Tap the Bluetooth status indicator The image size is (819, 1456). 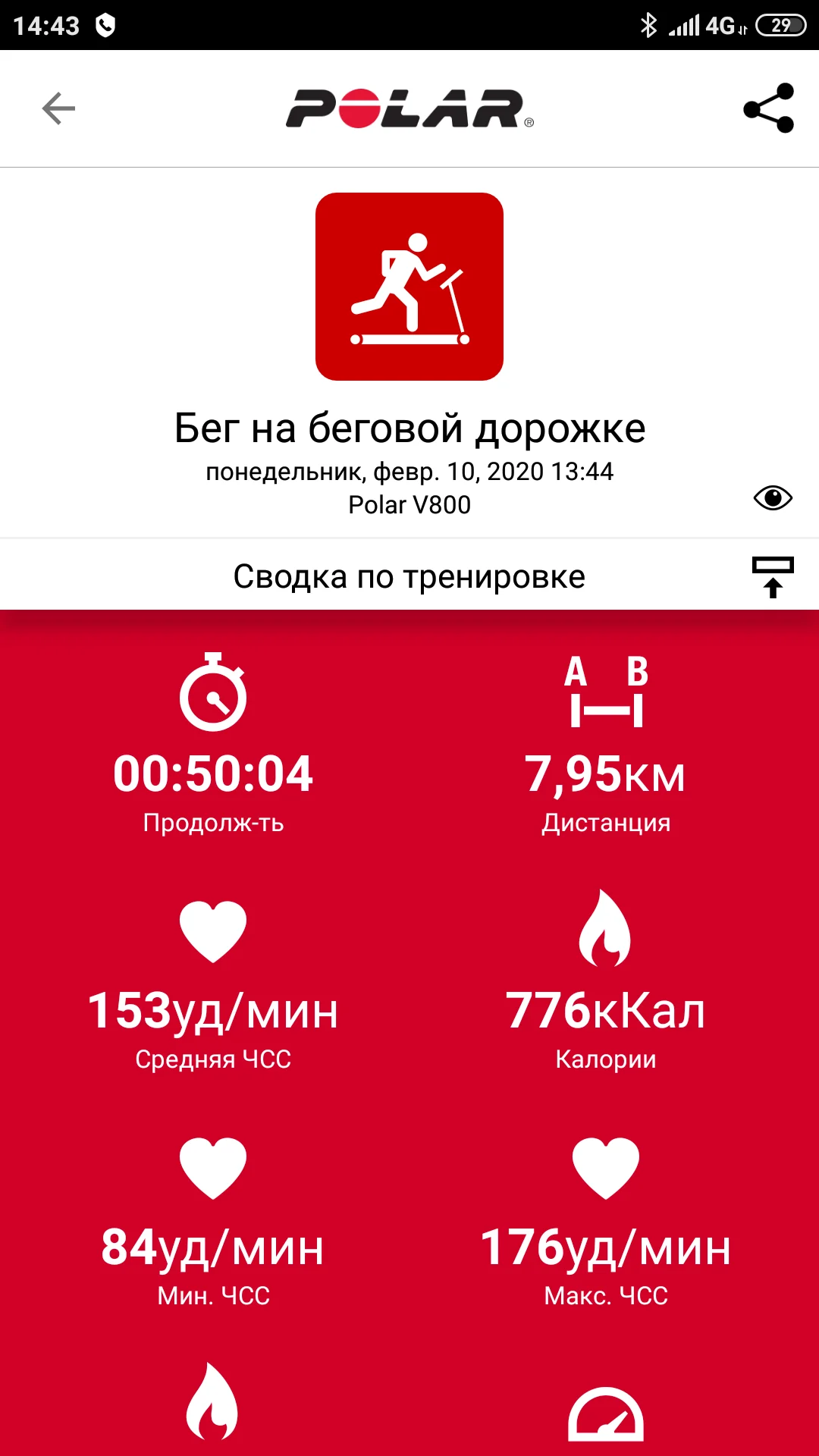648,25
